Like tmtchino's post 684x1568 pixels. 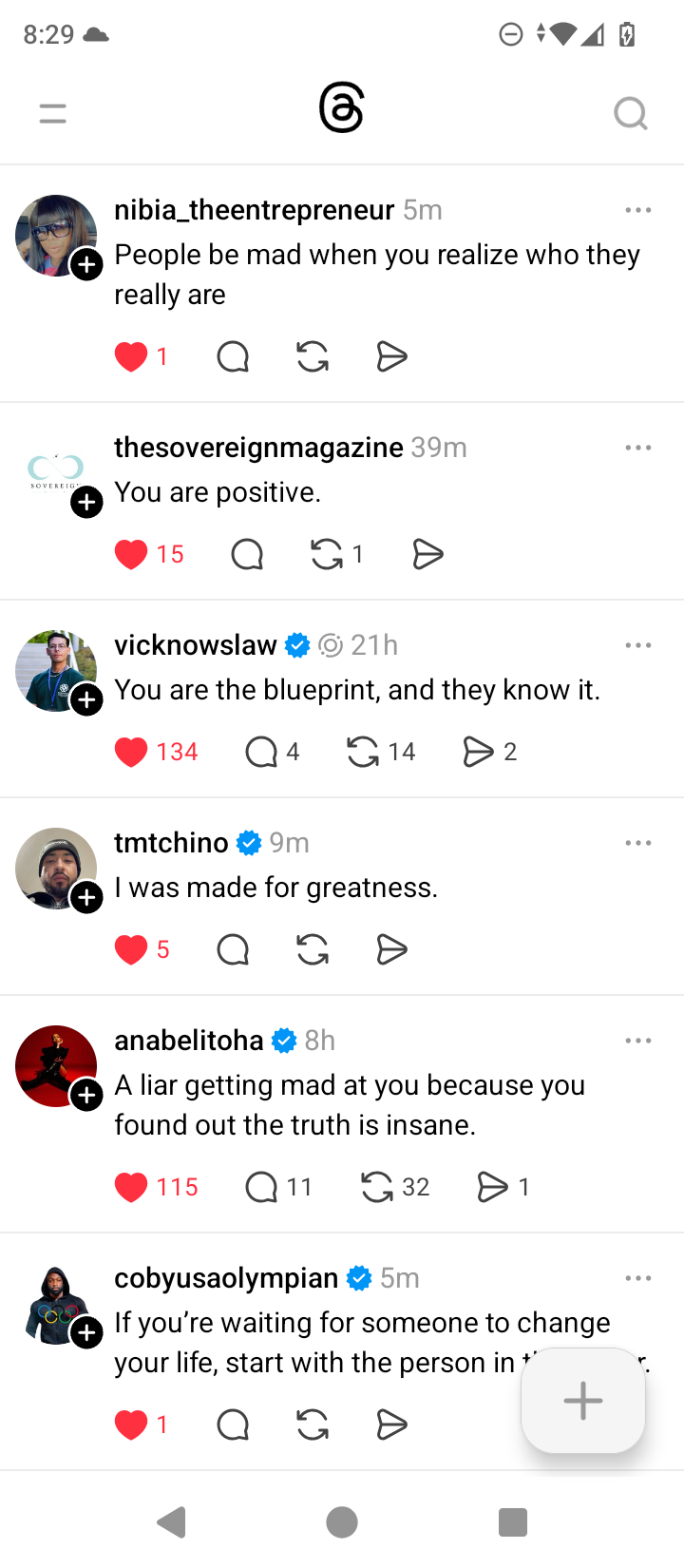coord(131,949)
